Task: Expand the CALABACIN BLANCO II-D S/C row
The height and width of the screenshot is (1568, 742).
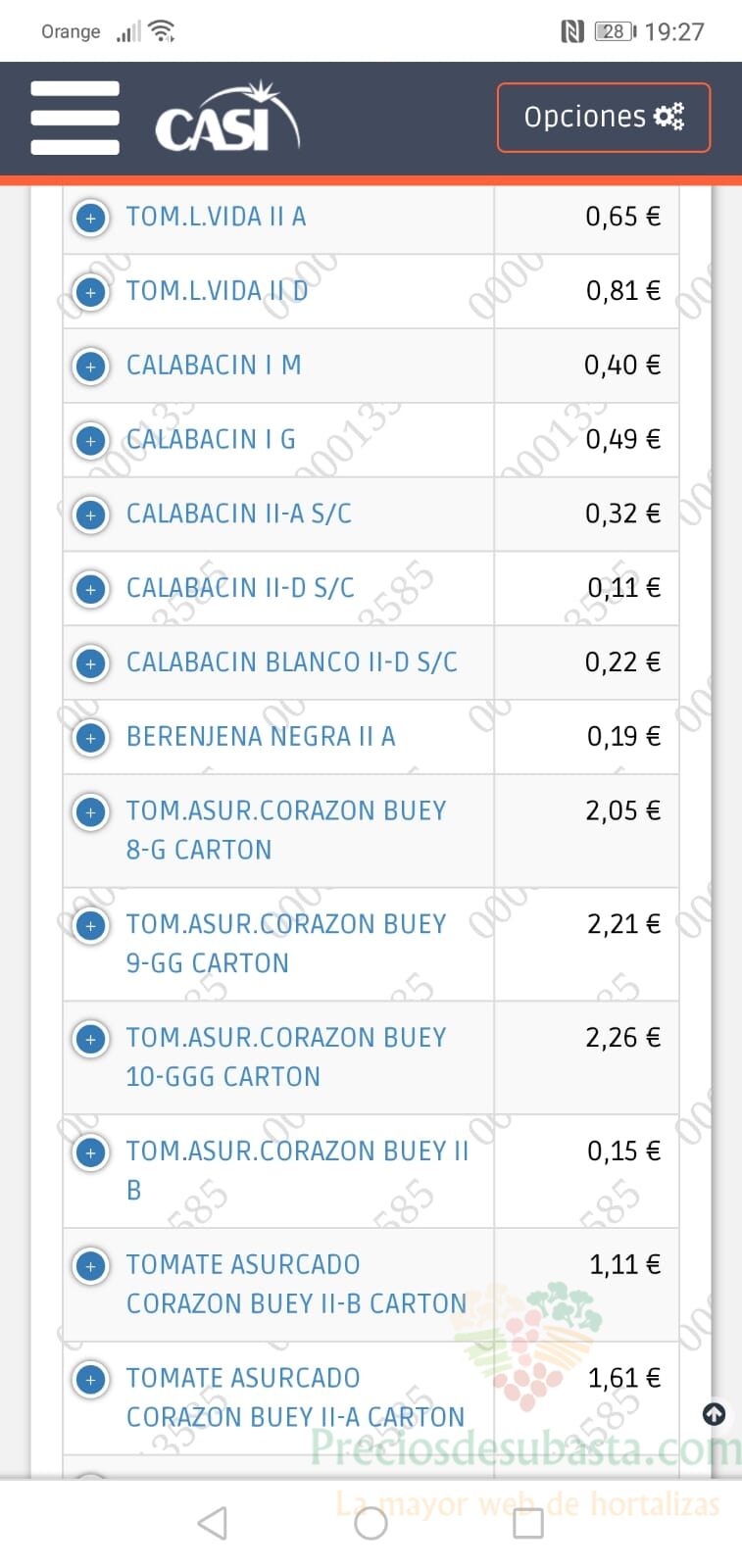Action: (x=91, y=663)
